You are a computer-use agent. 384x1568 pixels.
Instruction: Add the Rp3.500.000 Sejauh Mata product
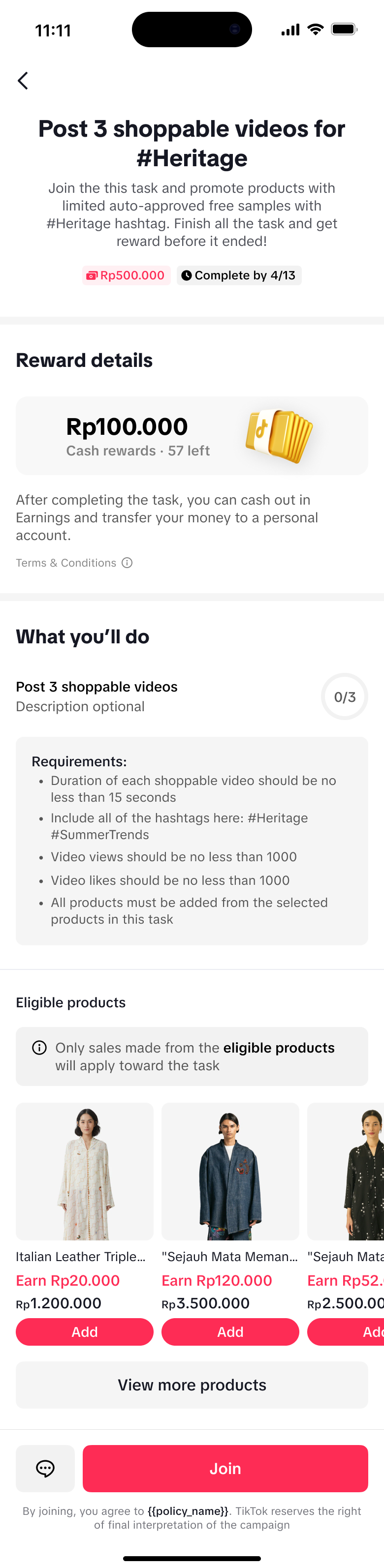230,1332
